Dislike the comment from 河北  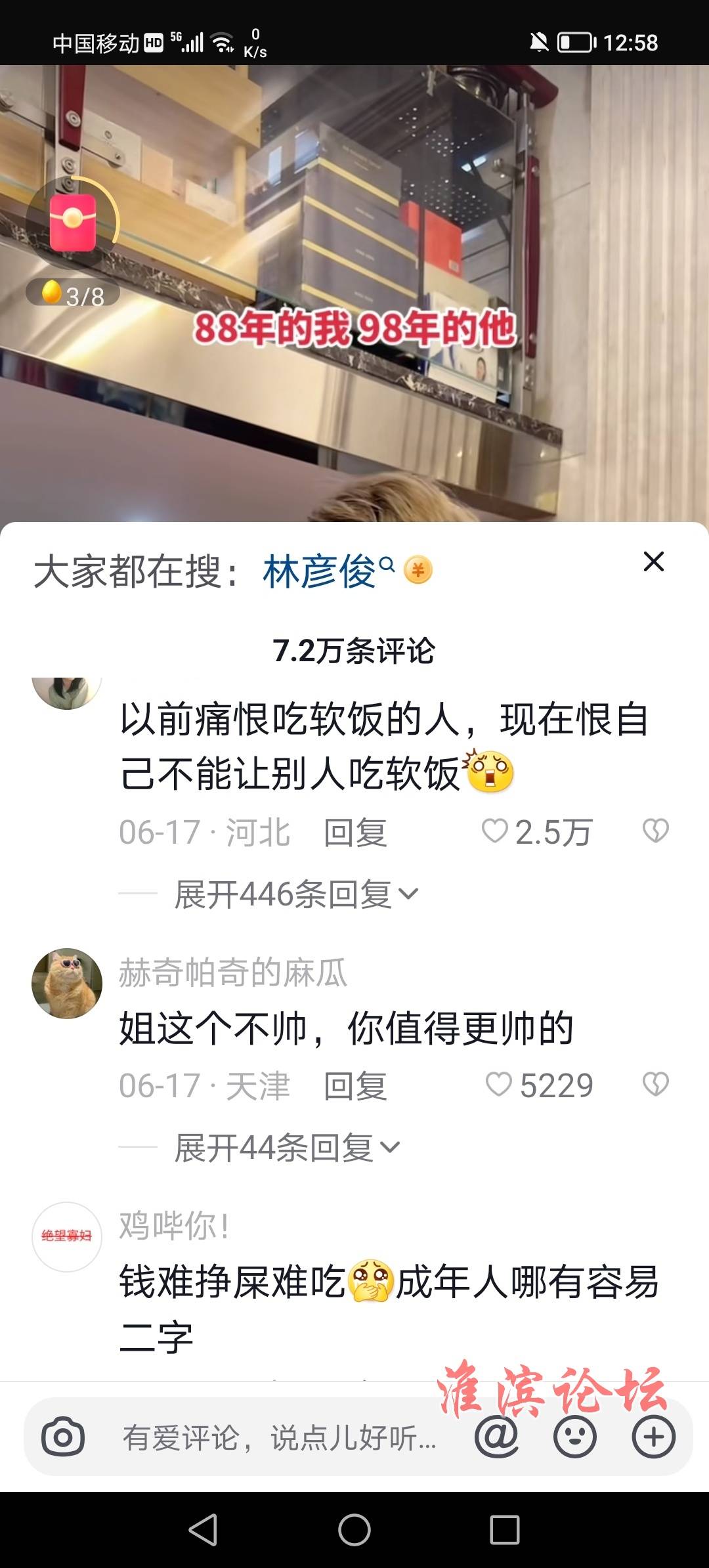click(655, 831)
